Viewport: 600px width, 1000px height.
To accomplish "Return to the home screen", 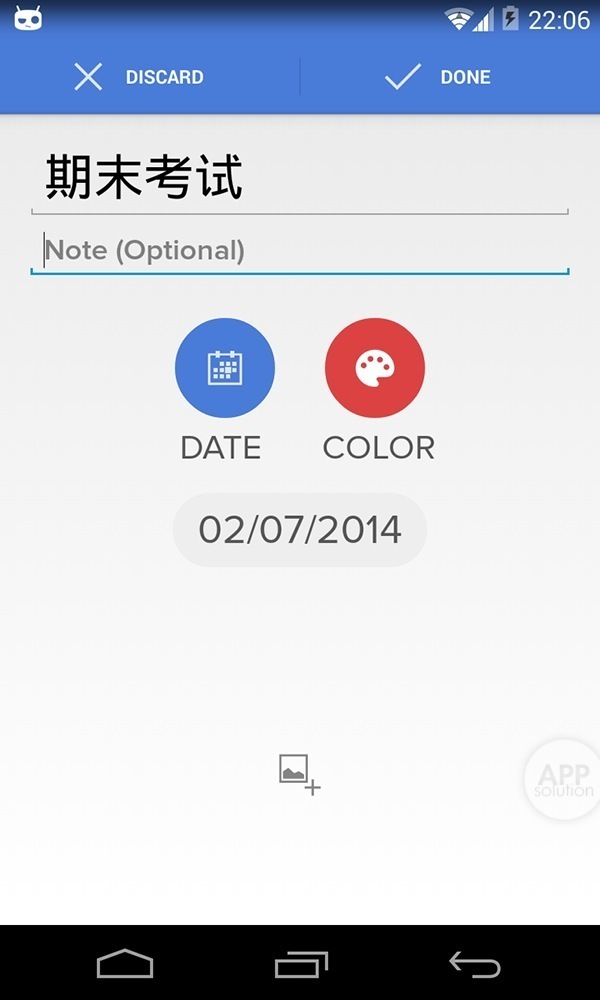I will point(125,963).
